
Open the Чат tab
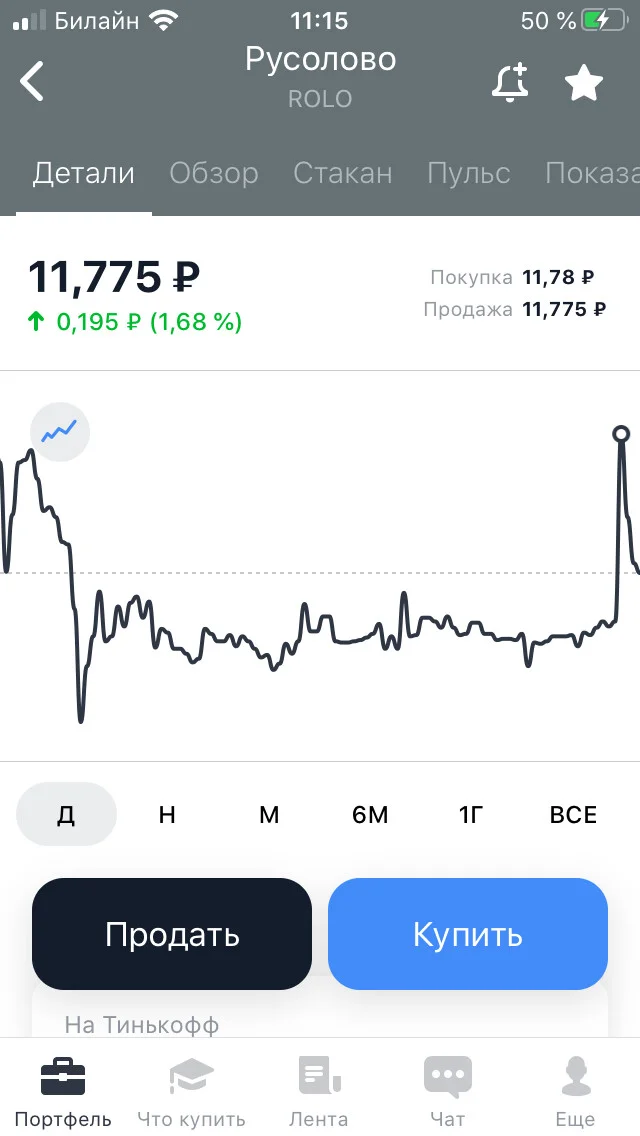point(447,1092)
